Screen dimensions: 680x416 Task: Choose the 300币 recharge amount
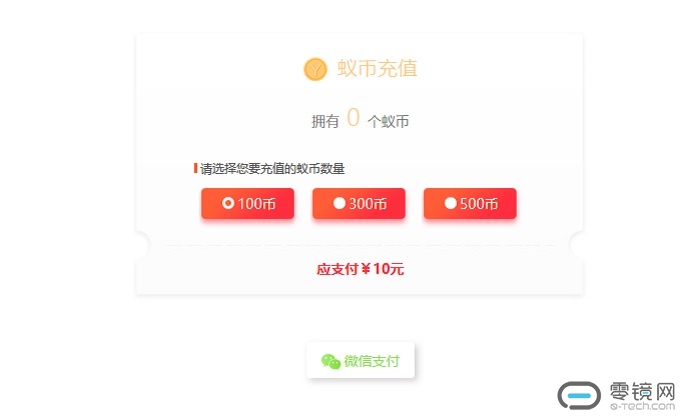(x=358, y=203)
